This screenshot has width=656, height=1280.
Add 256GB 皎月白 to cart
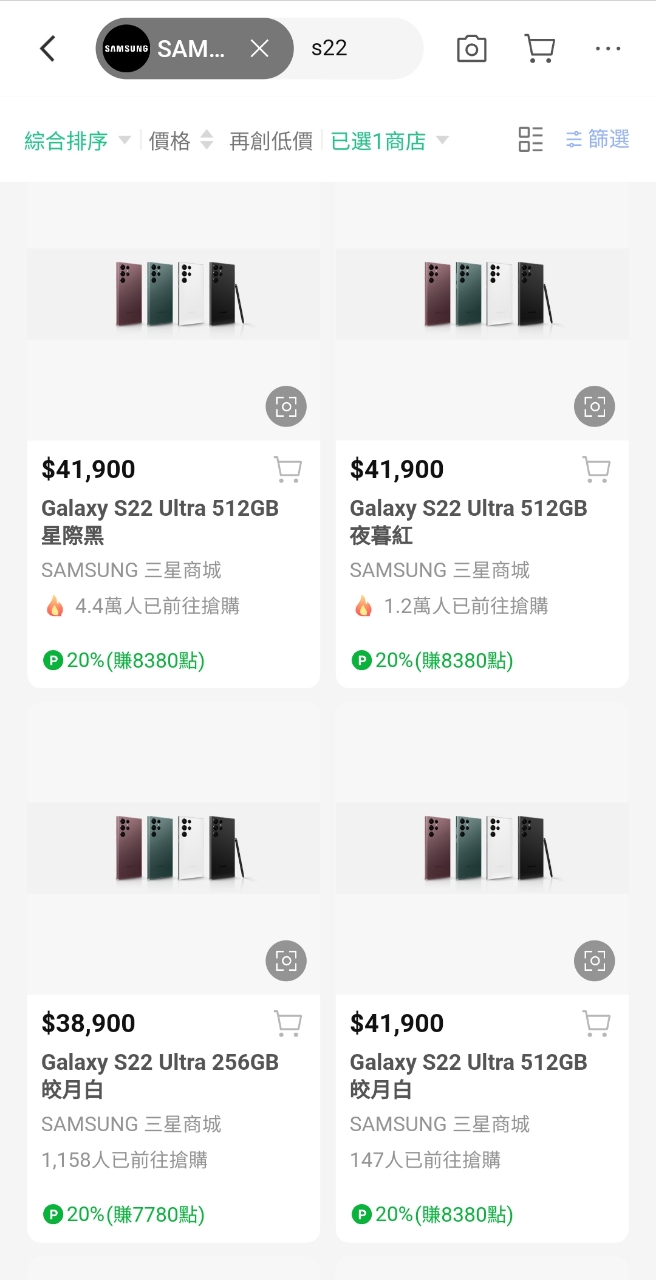(x=288, y=1023)
